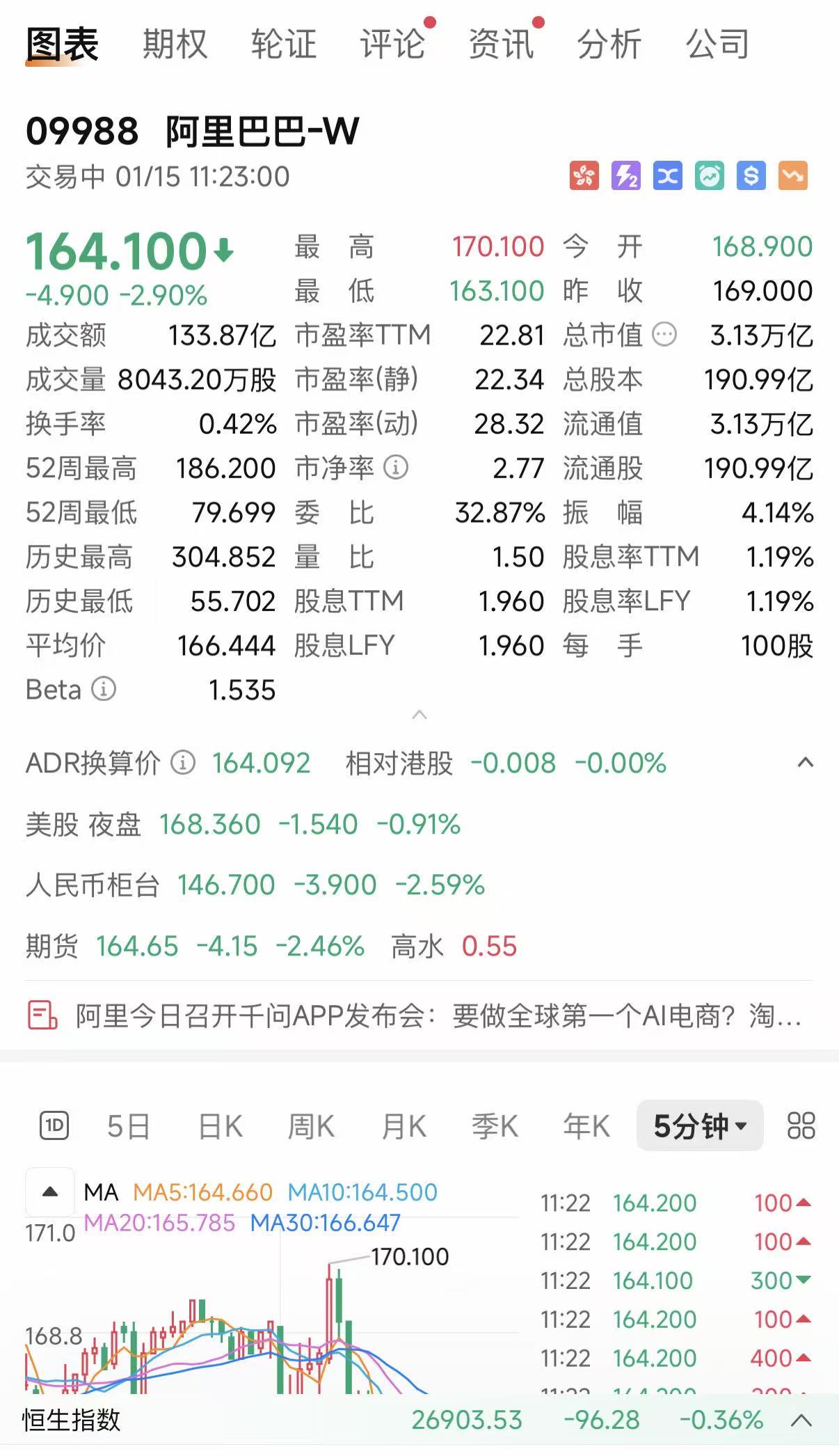Image resolution: width=839 pixels, height=1456 pixels.
Task: Collapse the ADR换算价 section chevron
Action: pyautogui.click(x=804, y=763)
